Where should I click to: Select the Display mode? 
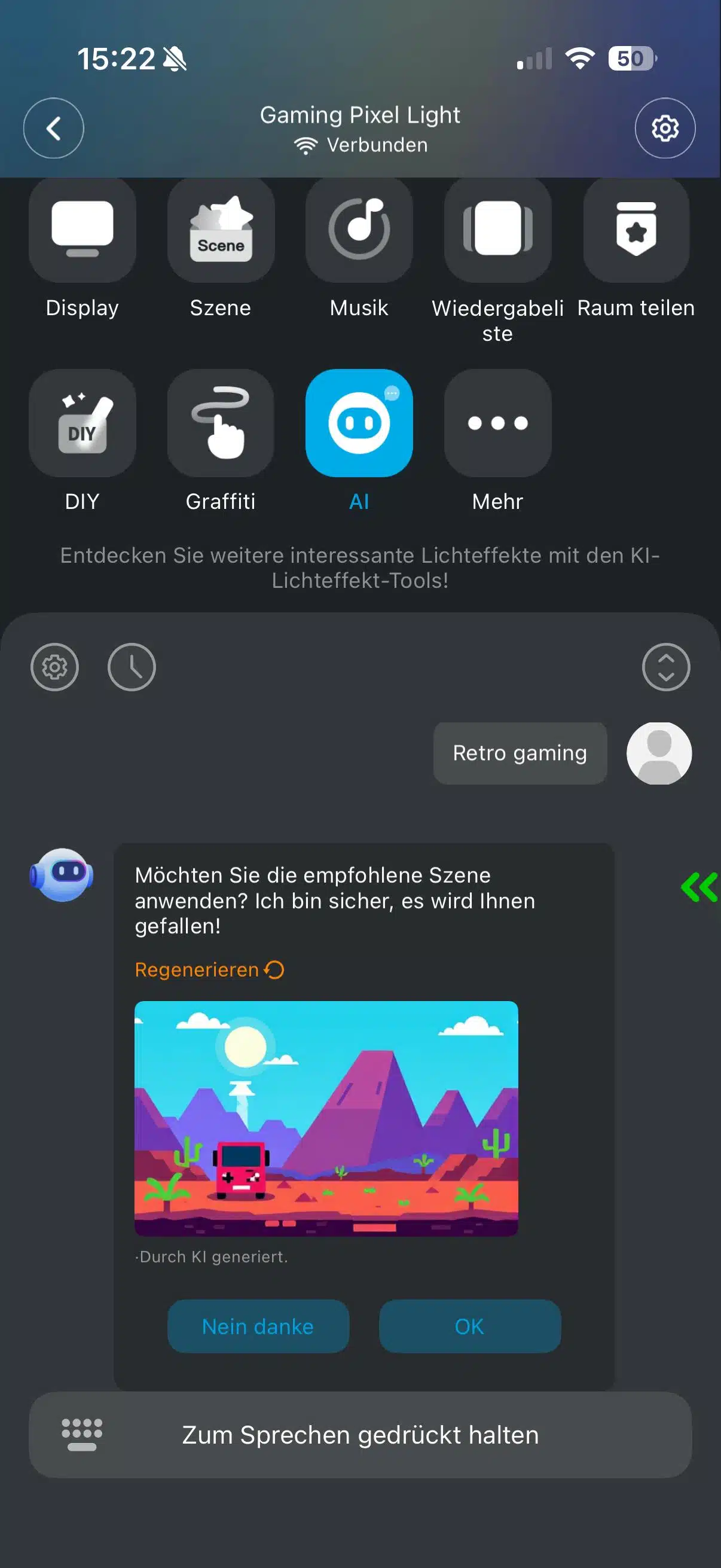(82, 230)
